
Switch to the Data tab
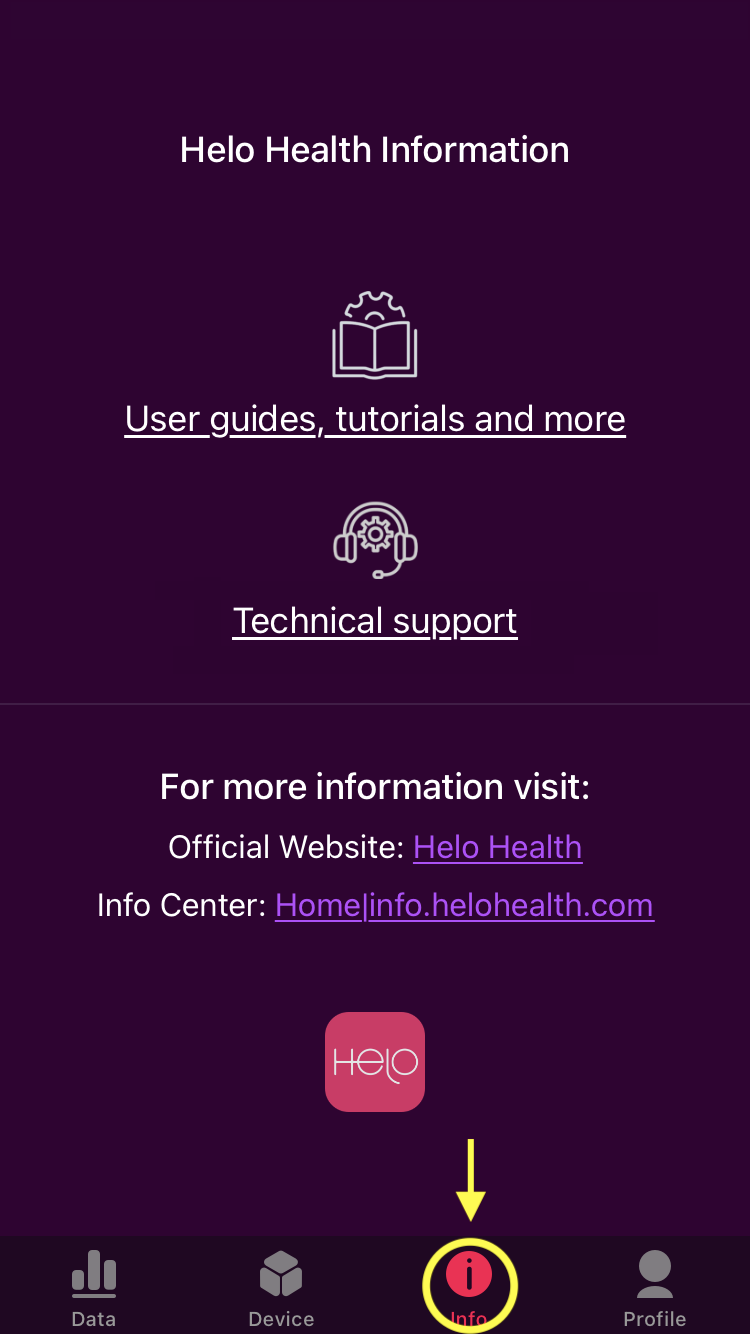click(x=94, y=1286)
